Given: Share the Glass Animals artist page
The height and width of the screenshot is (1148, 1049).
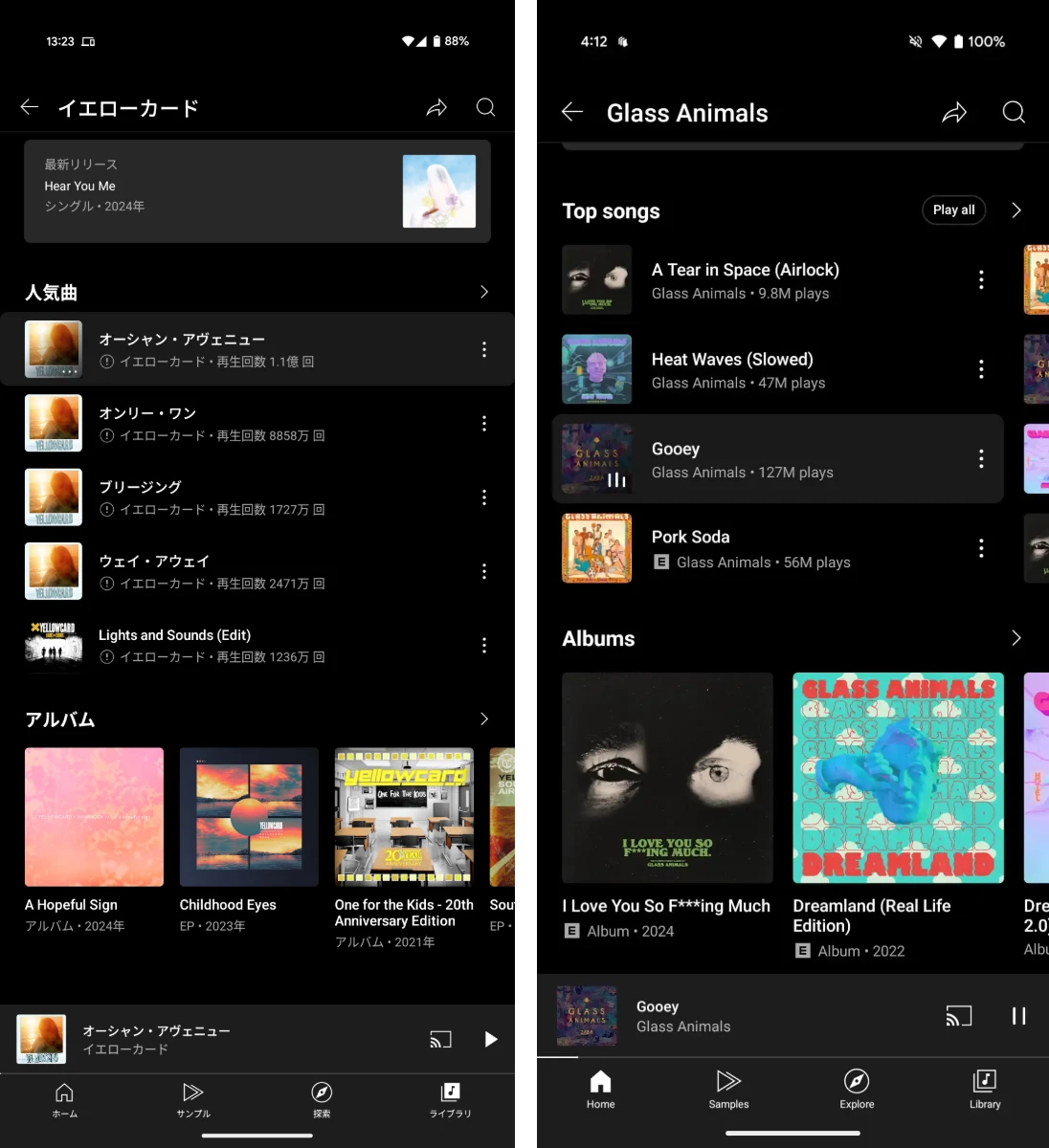Looking at the screenshot, I should 954,113.
